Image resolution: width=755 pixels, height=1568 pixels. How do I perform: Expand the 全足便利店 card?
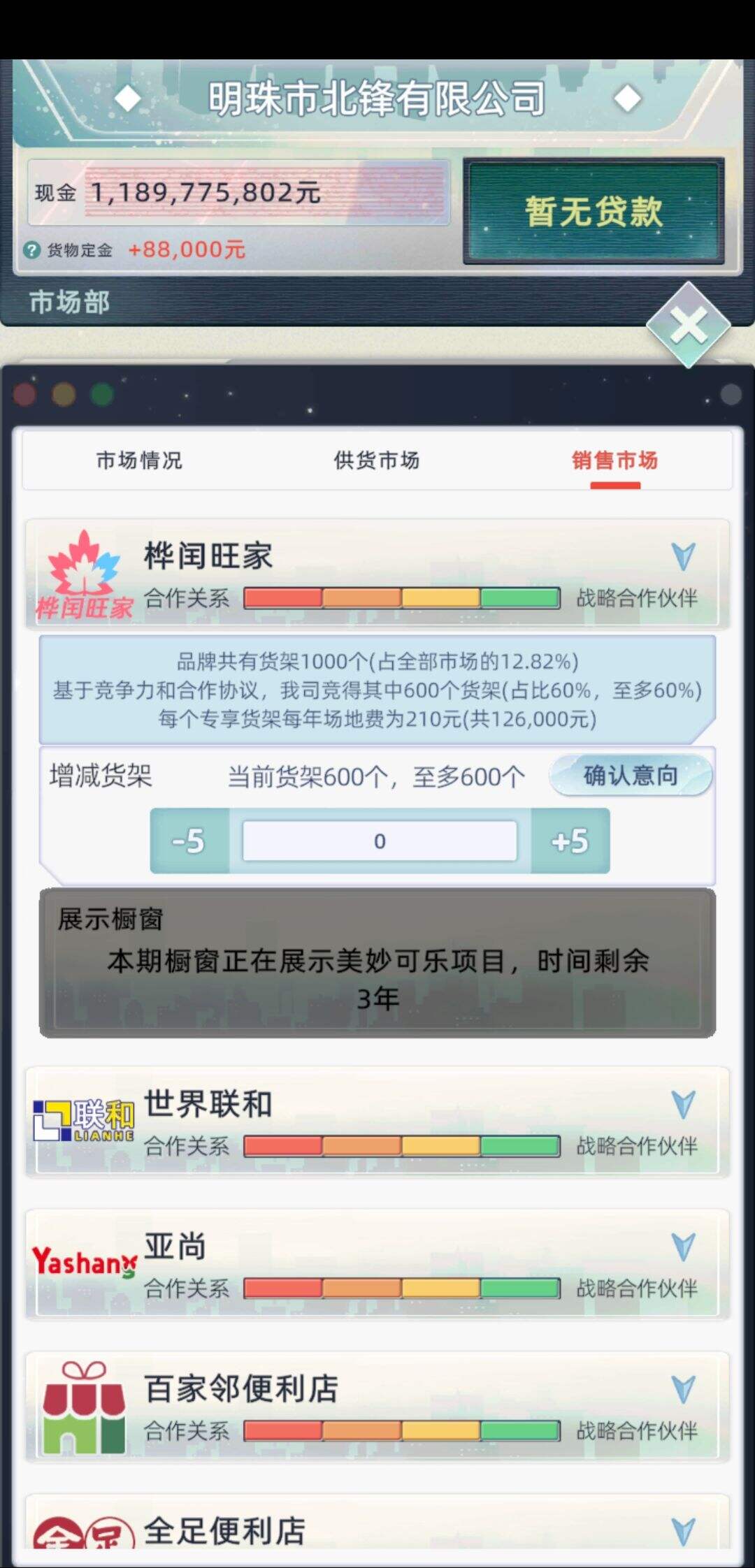coord(682,1531)
